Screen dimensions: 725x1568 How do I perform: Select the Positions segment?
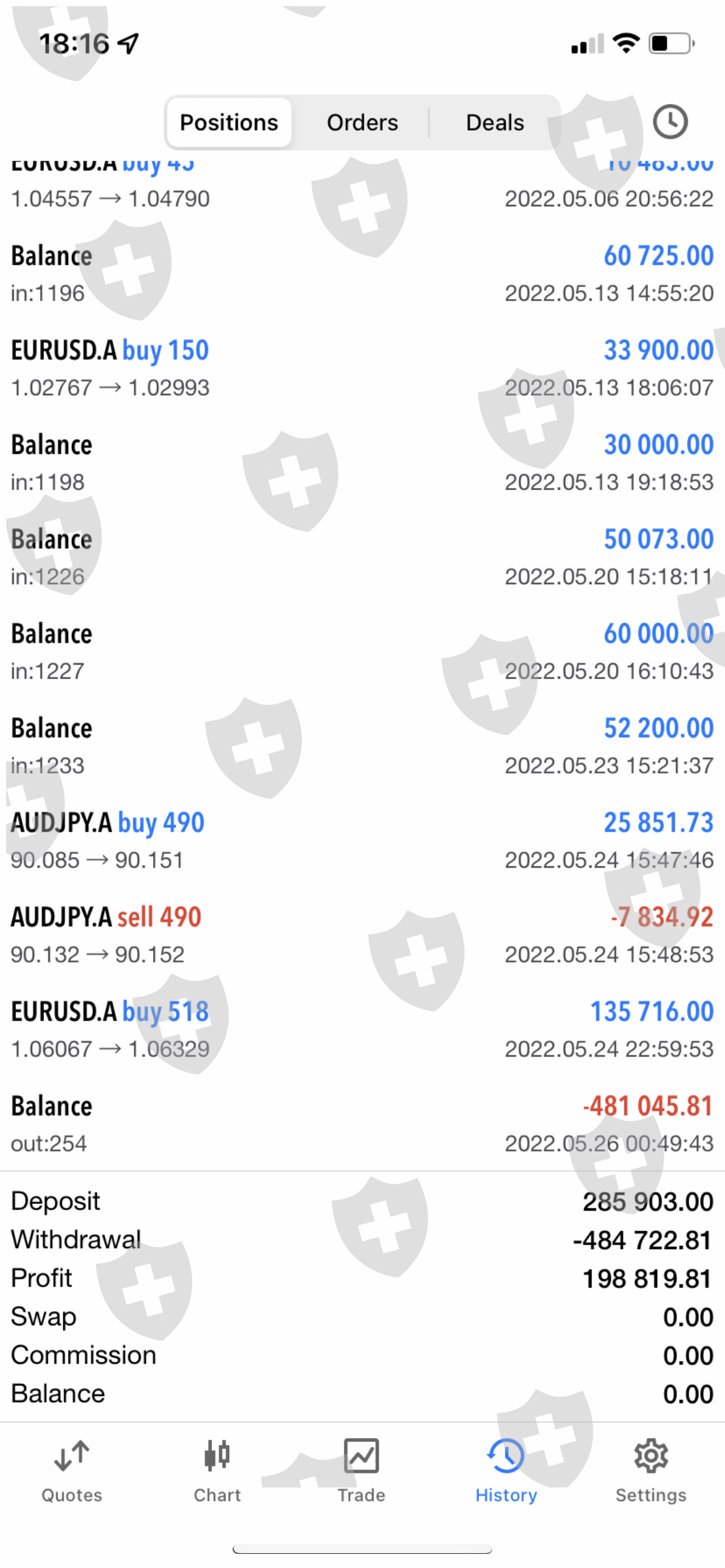click(229, 123)
